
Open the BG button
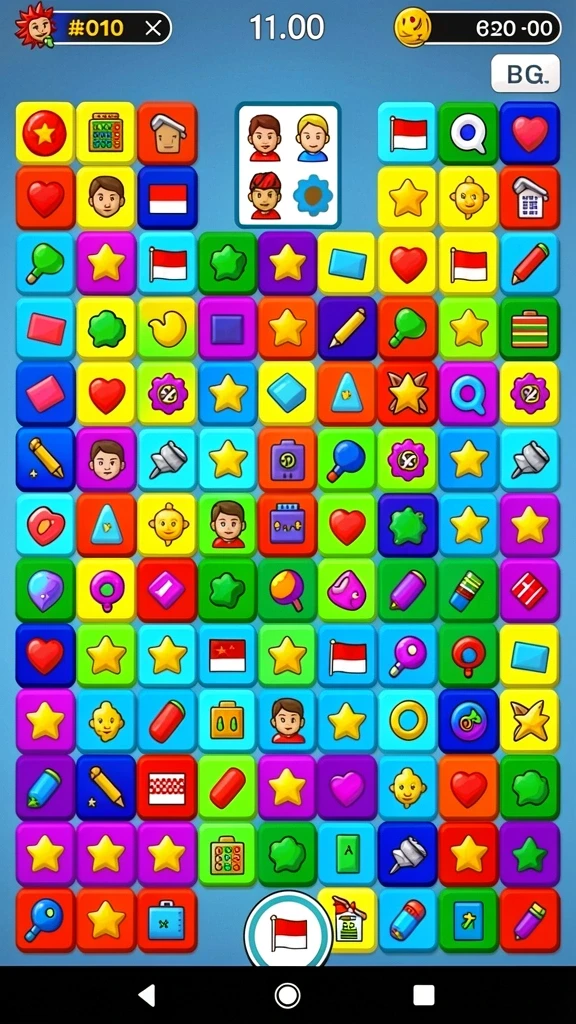click(x=525, y=74)
